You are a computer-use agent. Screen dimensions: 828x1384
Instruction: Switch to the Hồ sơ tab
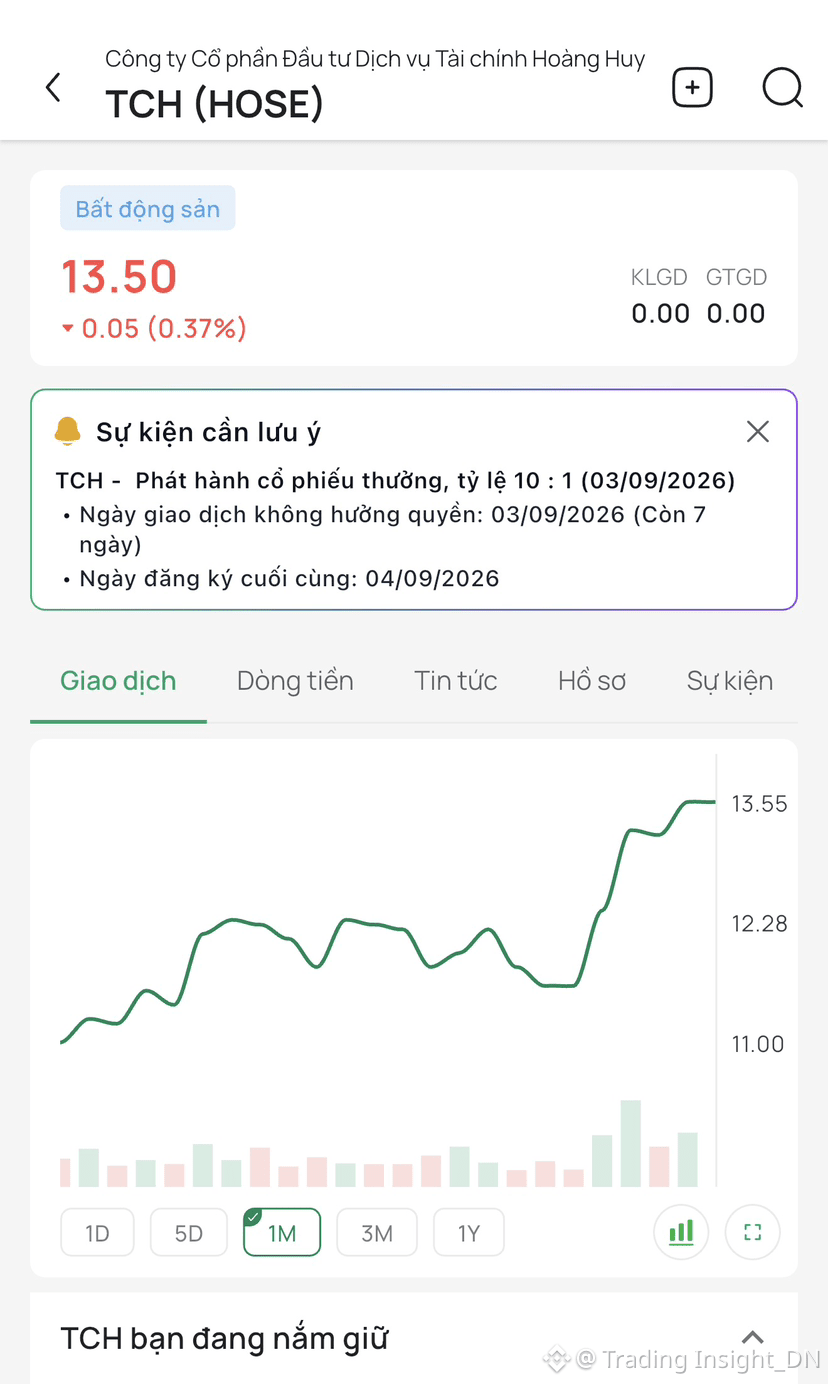pos(592,681)
